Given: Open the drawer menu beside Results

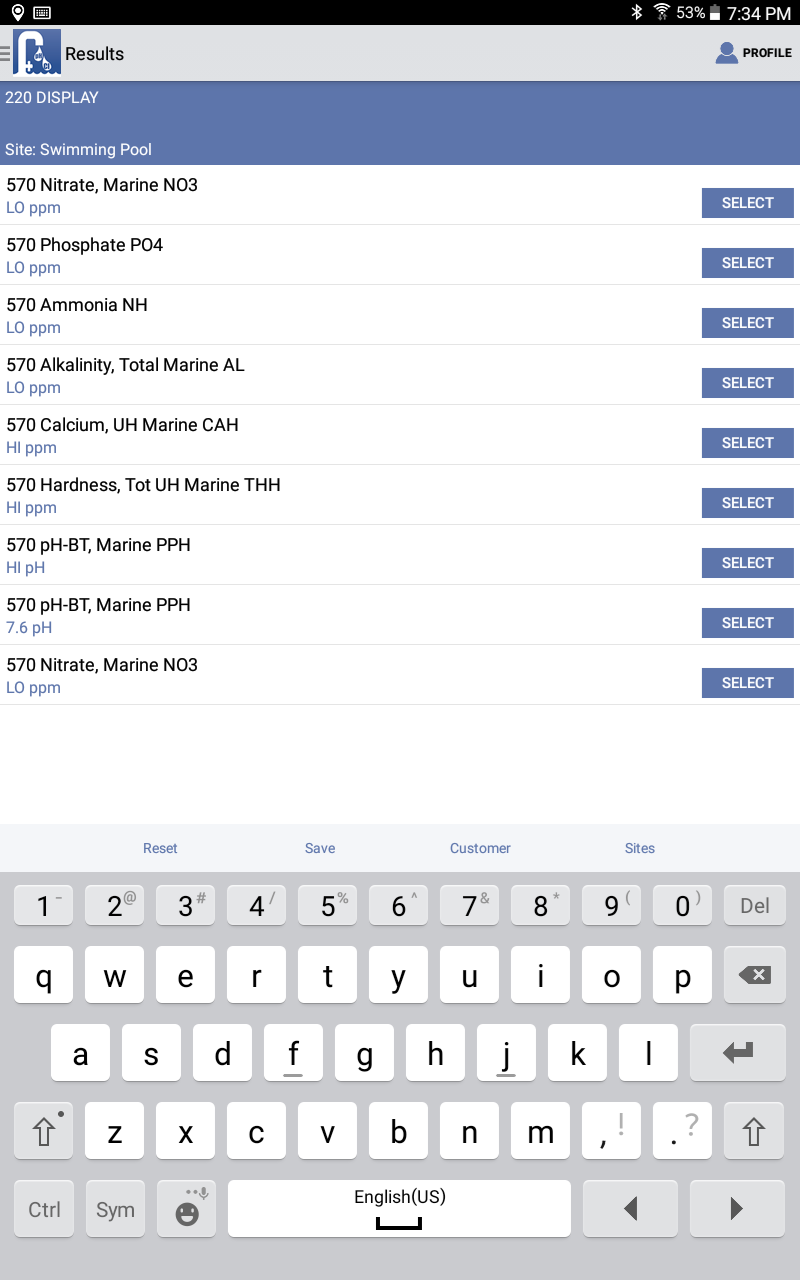Looking at the screenshot, I should pos(6,53).
